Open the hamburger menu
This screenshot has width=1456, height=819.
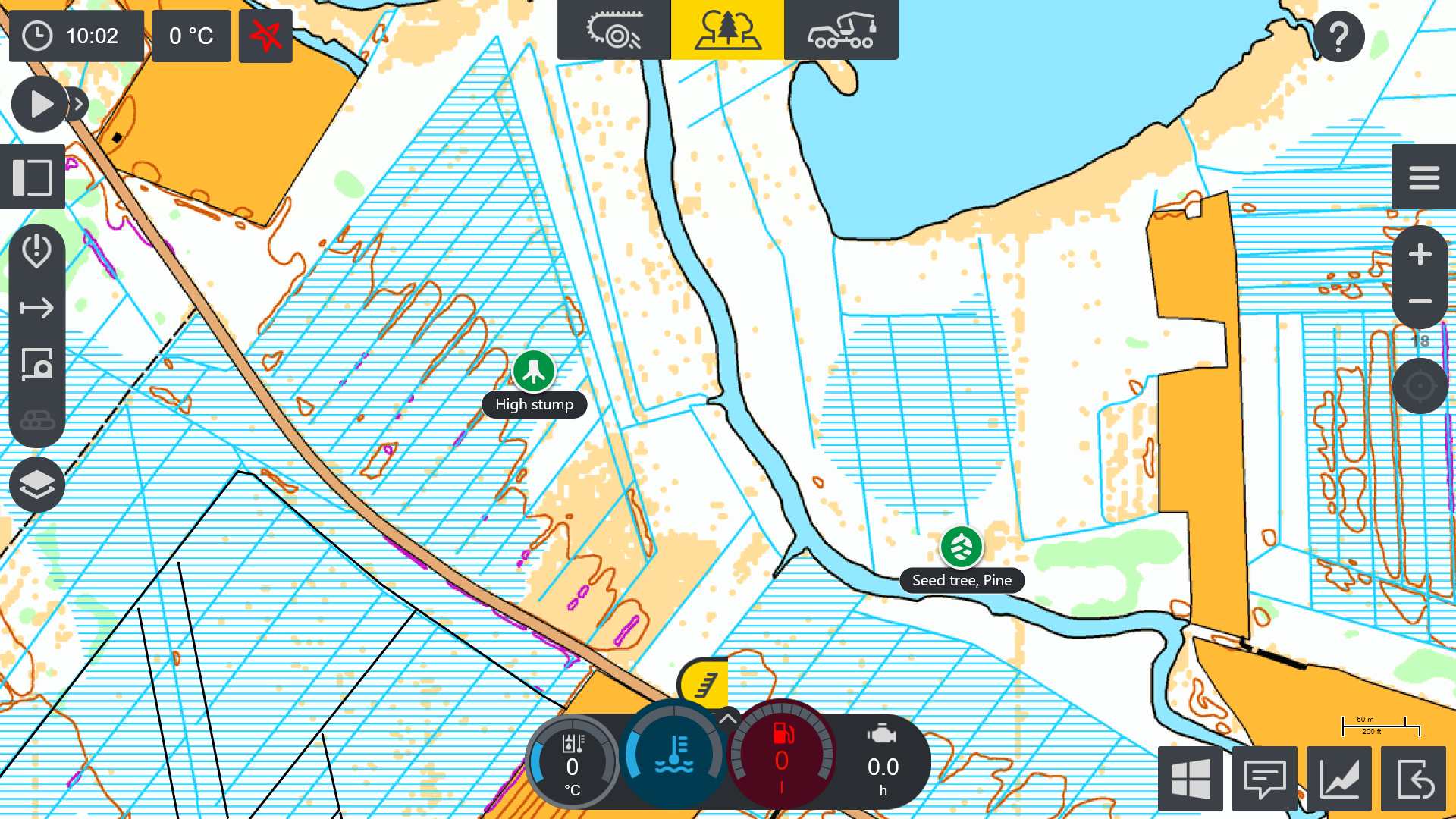1423,177
